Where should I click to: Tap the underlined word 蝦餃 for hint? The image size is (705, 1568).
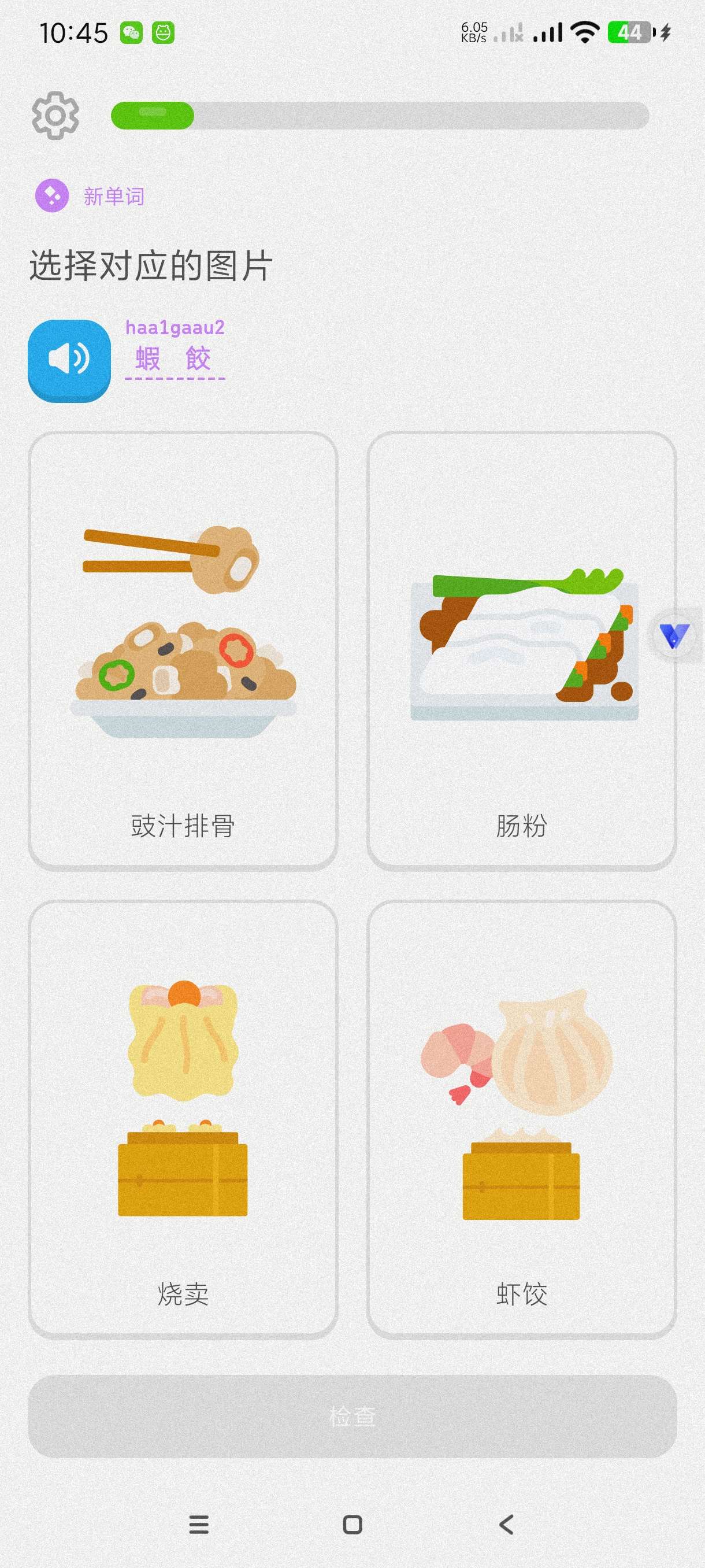(175, 358)
